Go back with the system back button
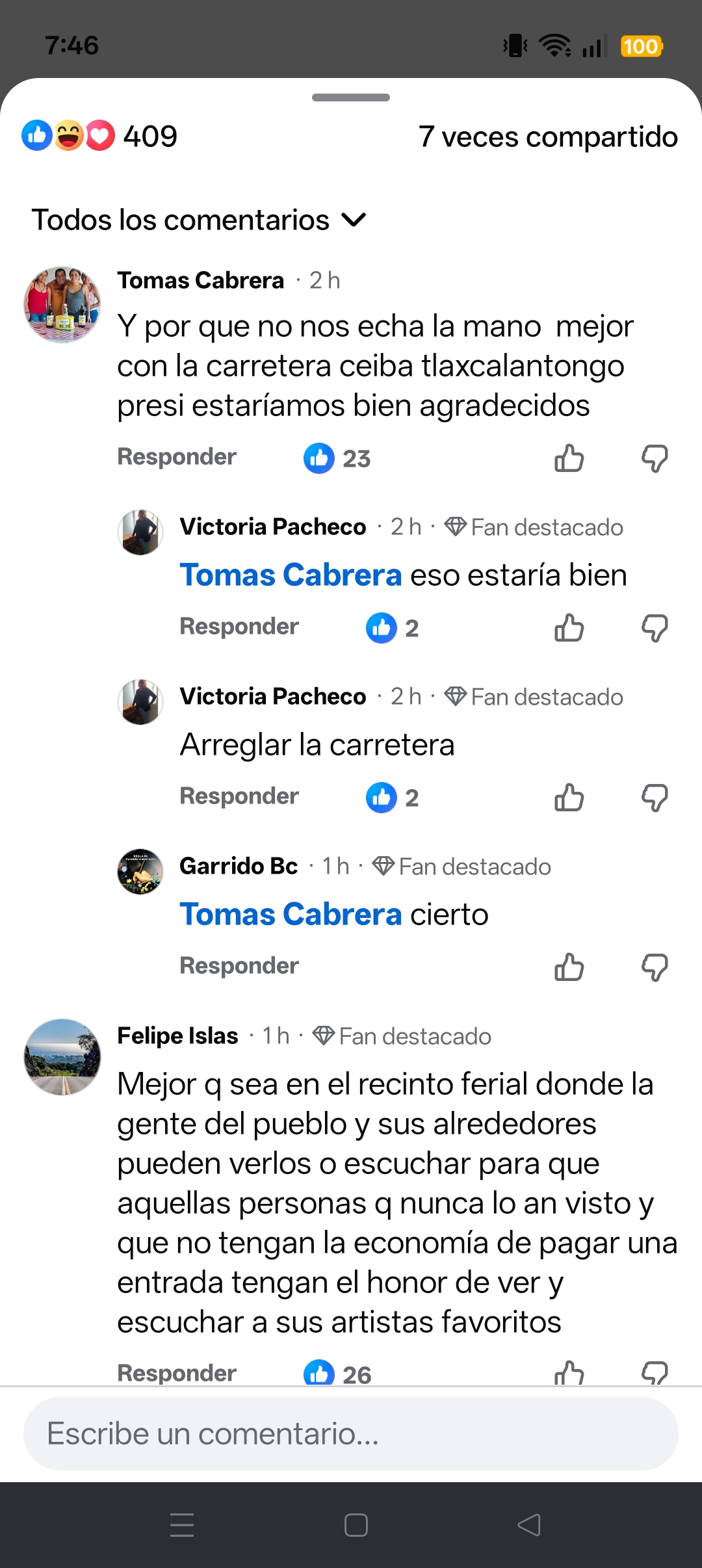This screenshot has width=702, height=1568. (x=528, y=1524)
